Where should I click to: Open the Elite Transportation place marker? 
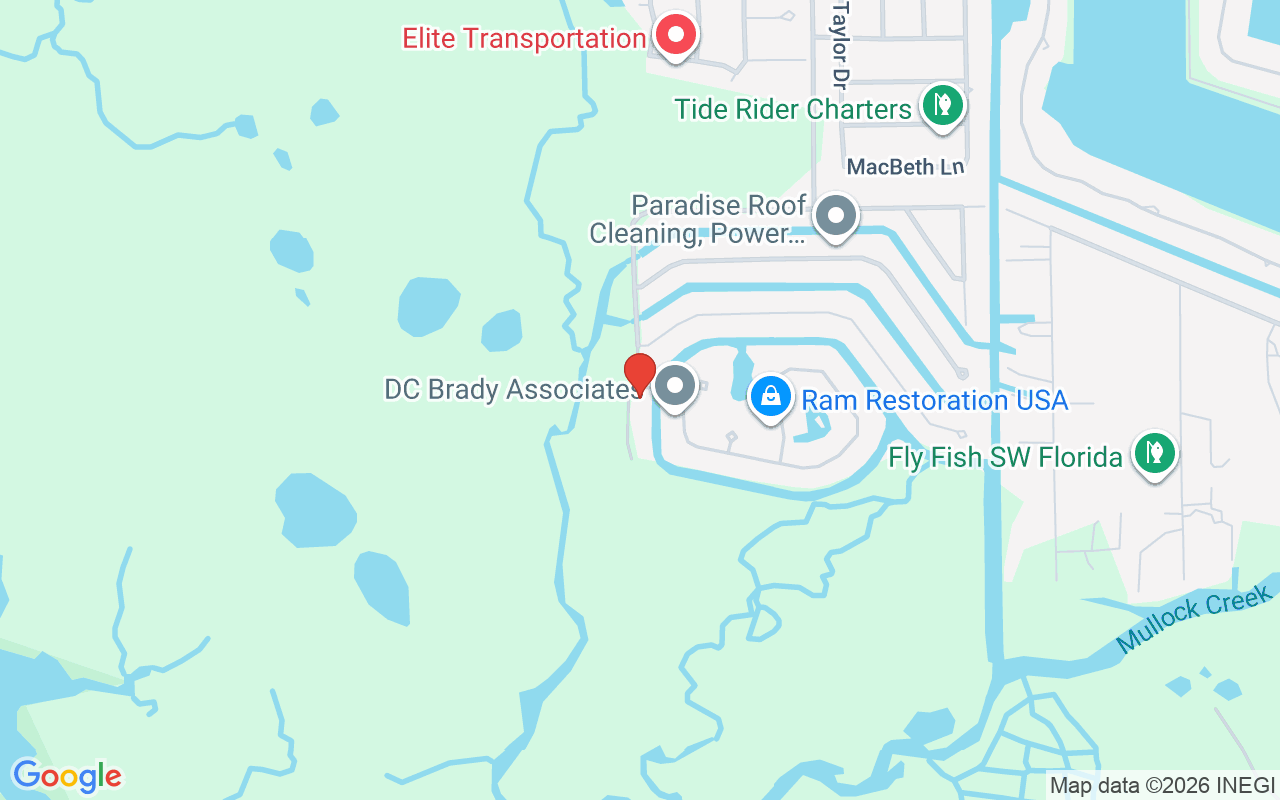(676, 36)
